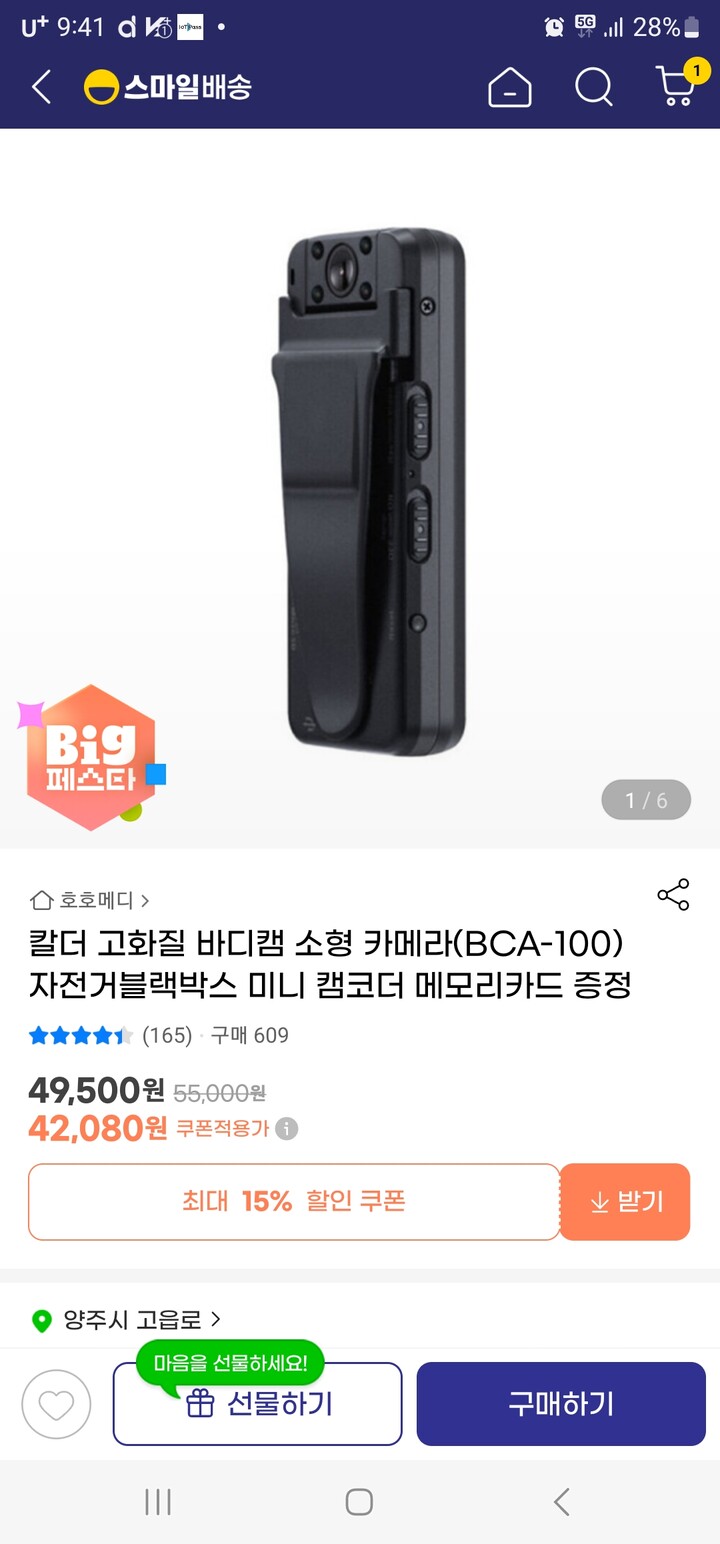Screen dimensions: 720x1544
Task: Download coupon with 받기 button
Action: point(625,1202)
